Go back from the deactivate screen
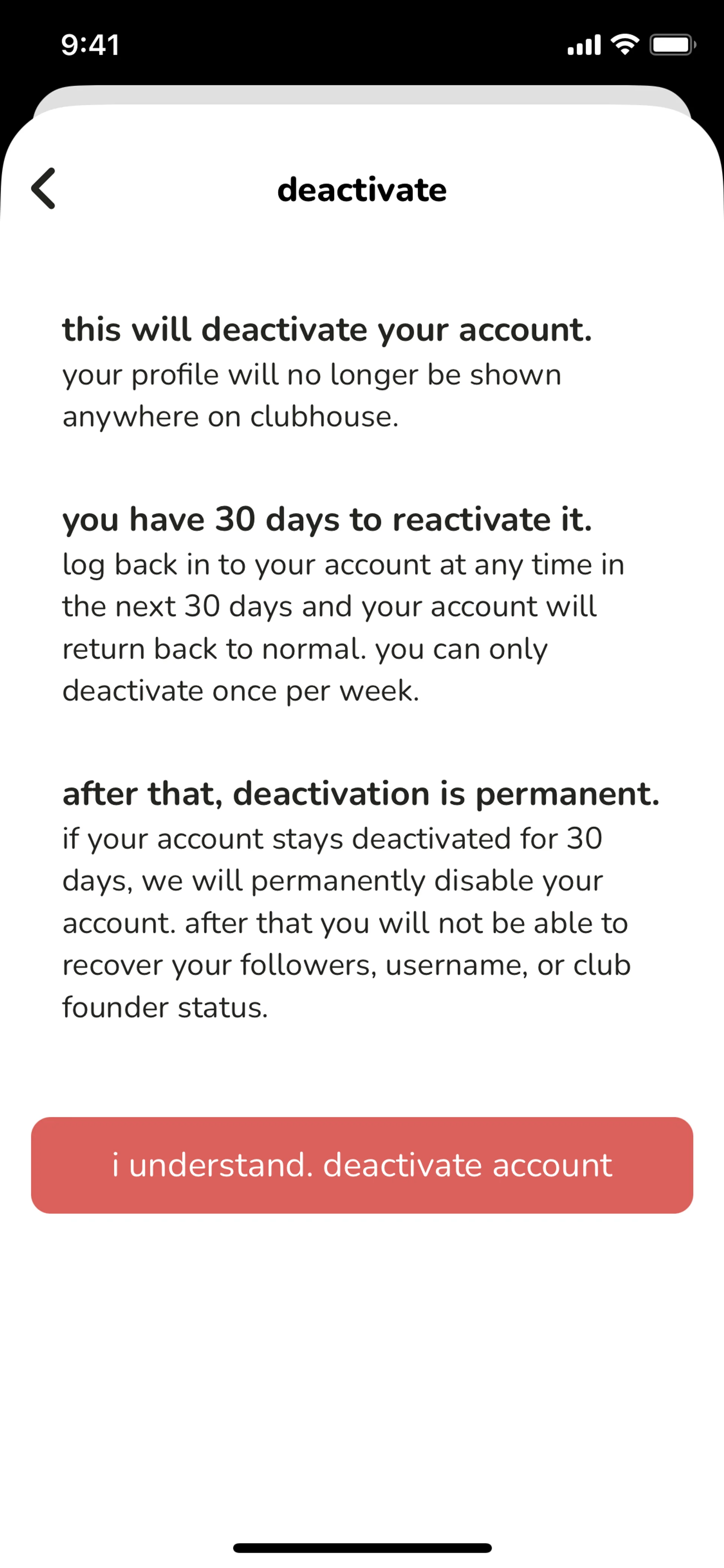724x1568 pixels. point(44,189)
